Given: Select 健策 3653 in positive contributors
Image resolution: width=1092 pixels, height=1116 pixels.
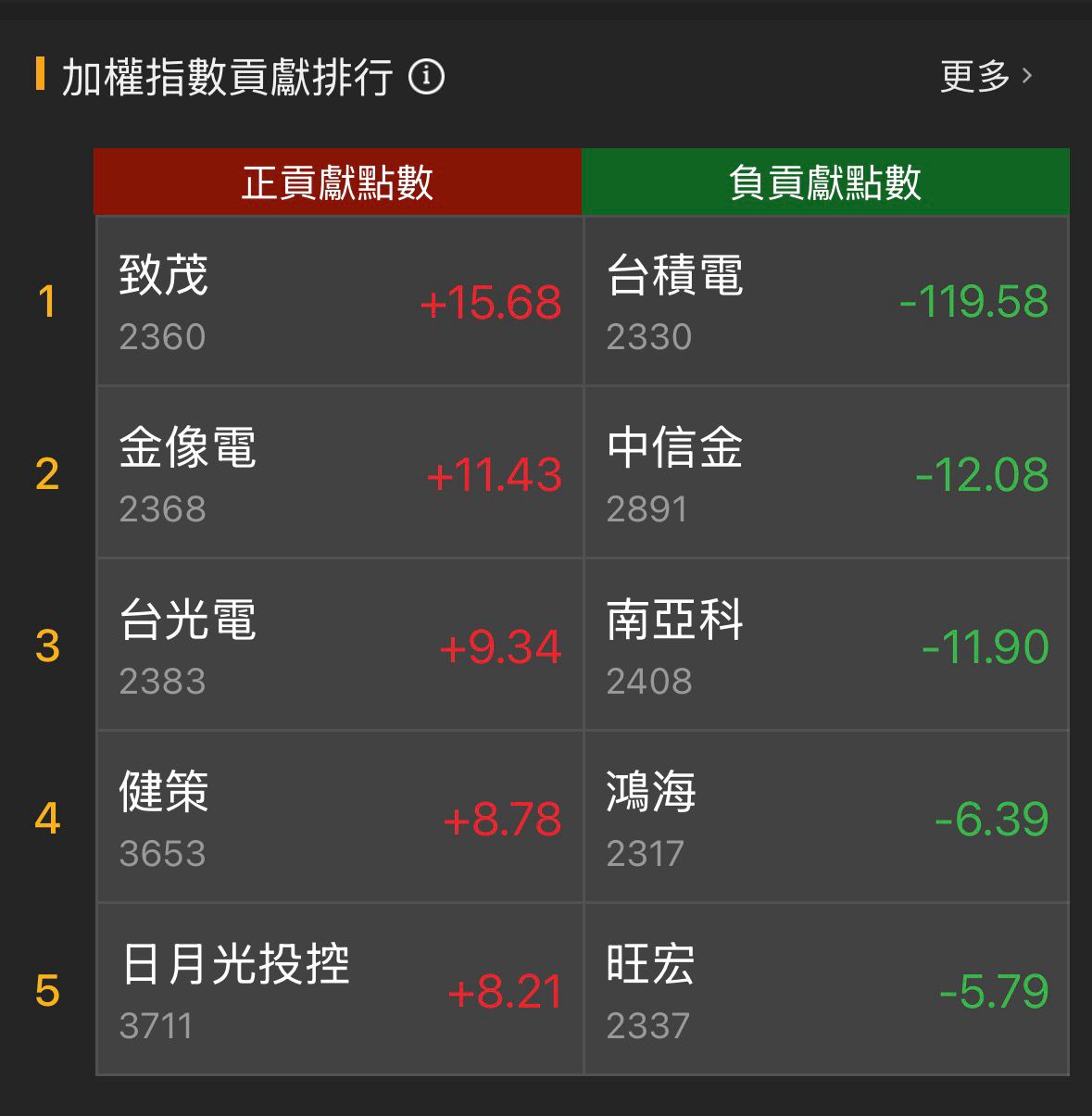Looking at the screenshot, I should point(340,817).
